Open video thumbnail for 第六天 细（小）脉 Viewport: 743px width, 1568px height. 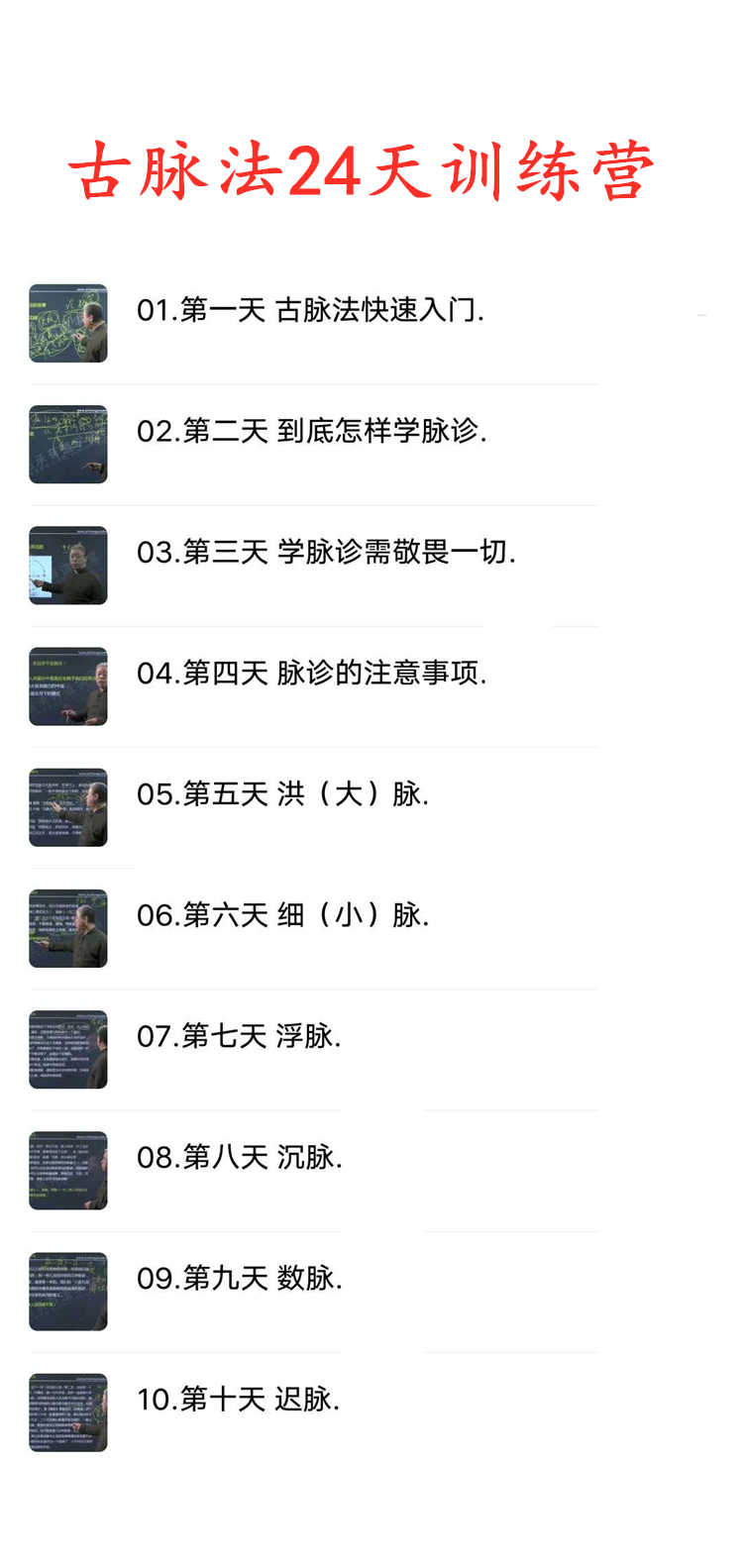[x=67, y=927]
